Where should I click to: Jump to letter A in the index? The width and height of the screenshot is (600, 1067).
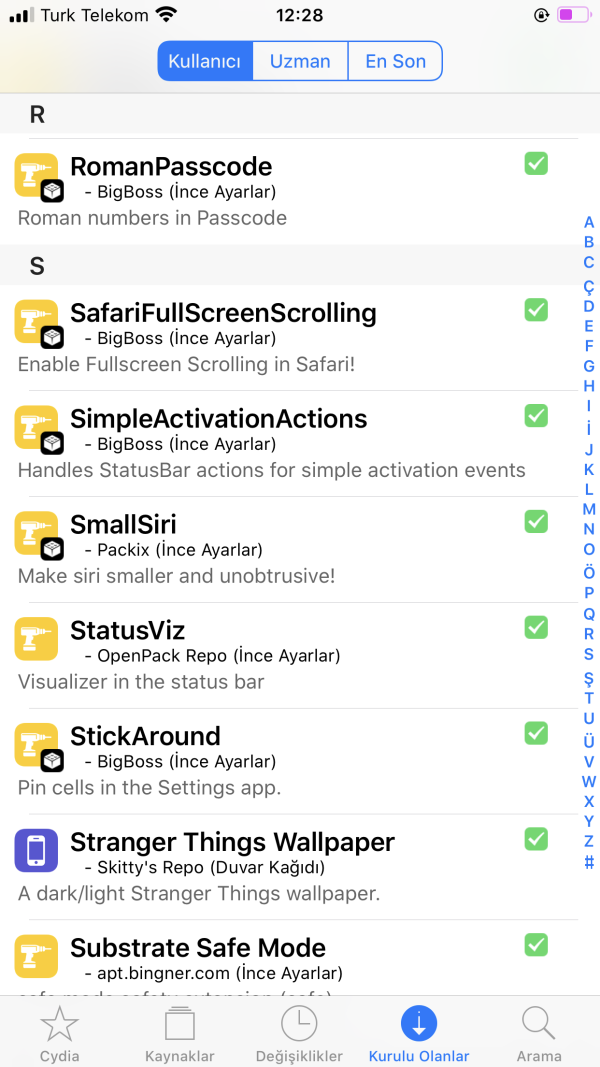pos(589,222)
